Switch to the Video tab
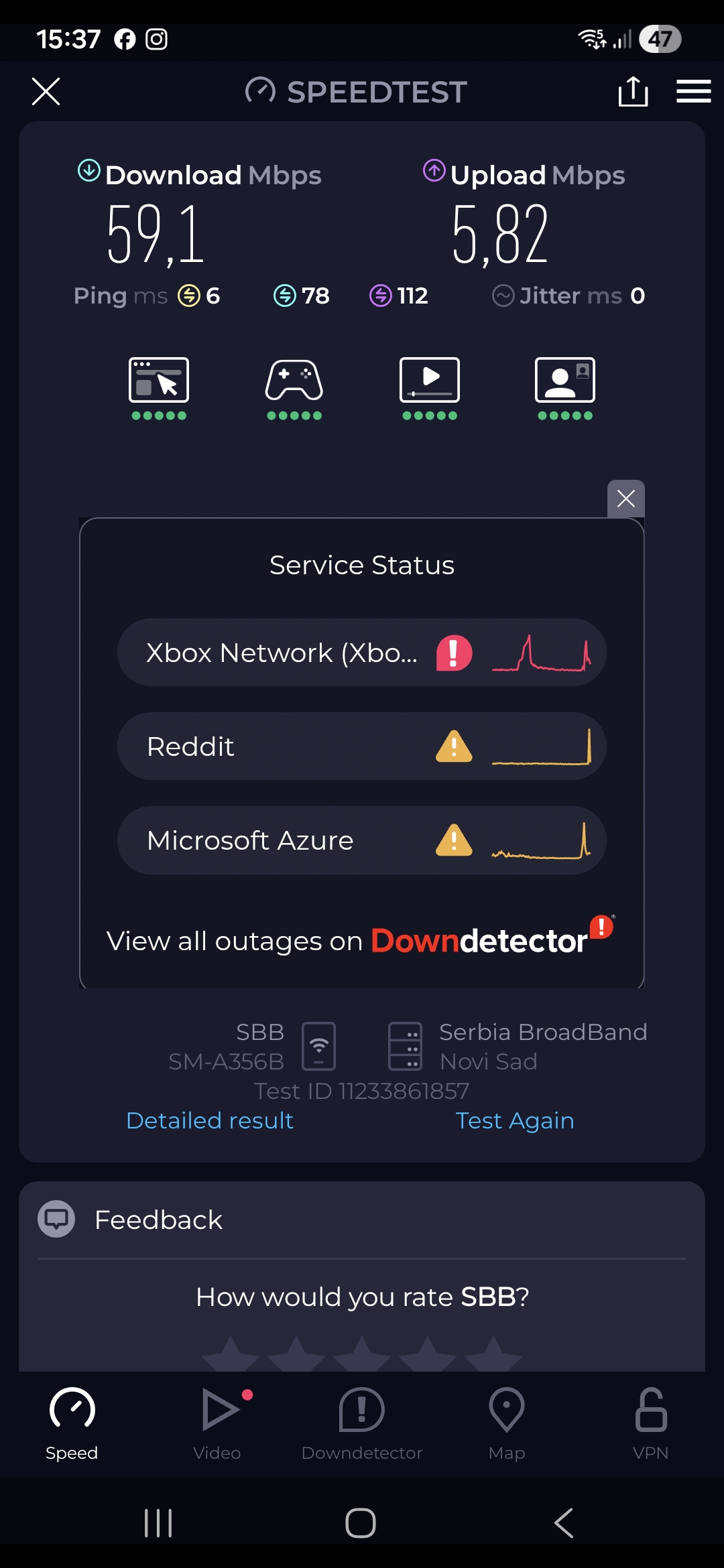This screenshot has height=1568, width=724. (217, 1423)
